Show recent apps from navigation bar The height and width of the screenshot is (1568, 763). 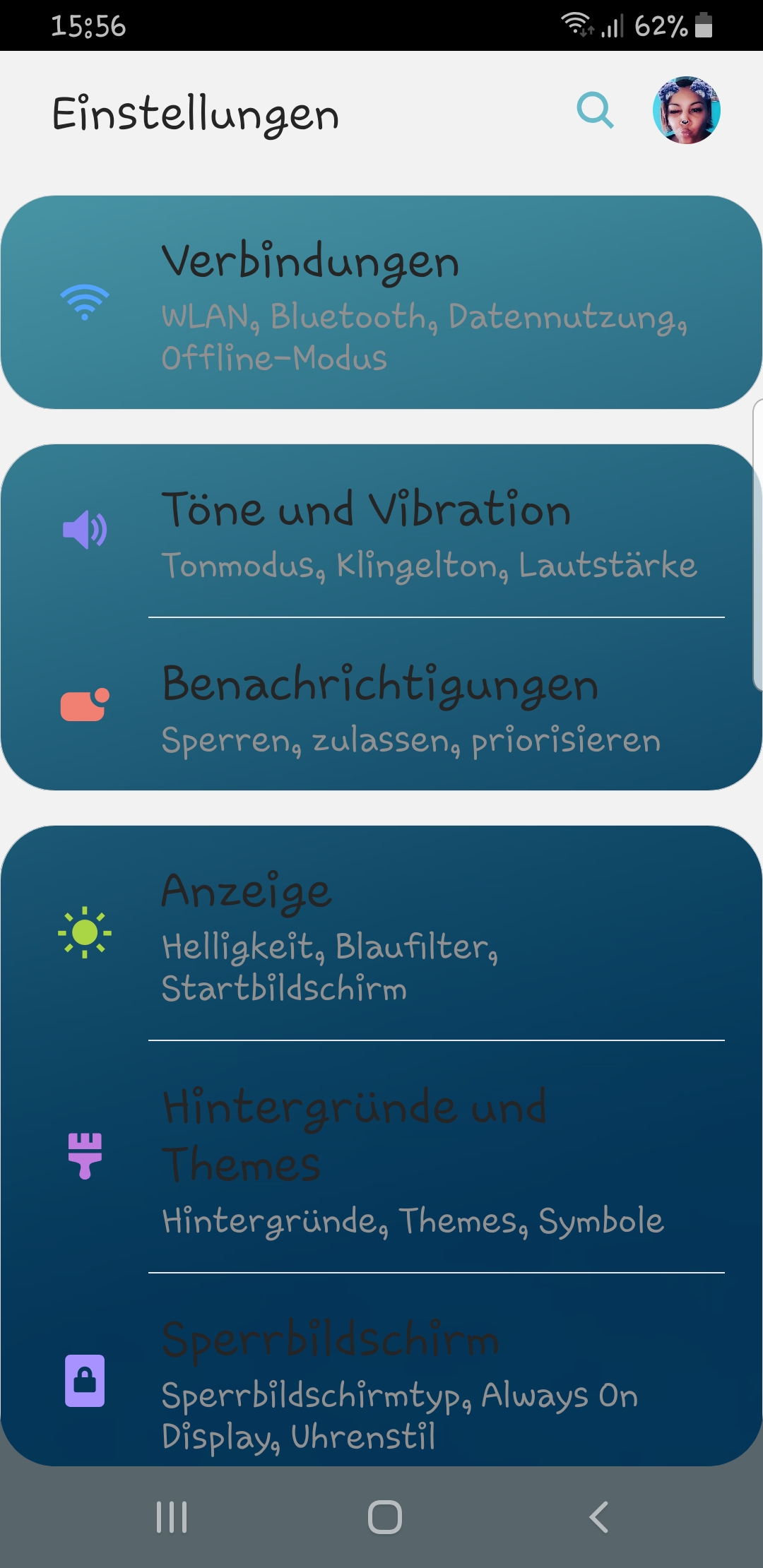[172, 1517]
